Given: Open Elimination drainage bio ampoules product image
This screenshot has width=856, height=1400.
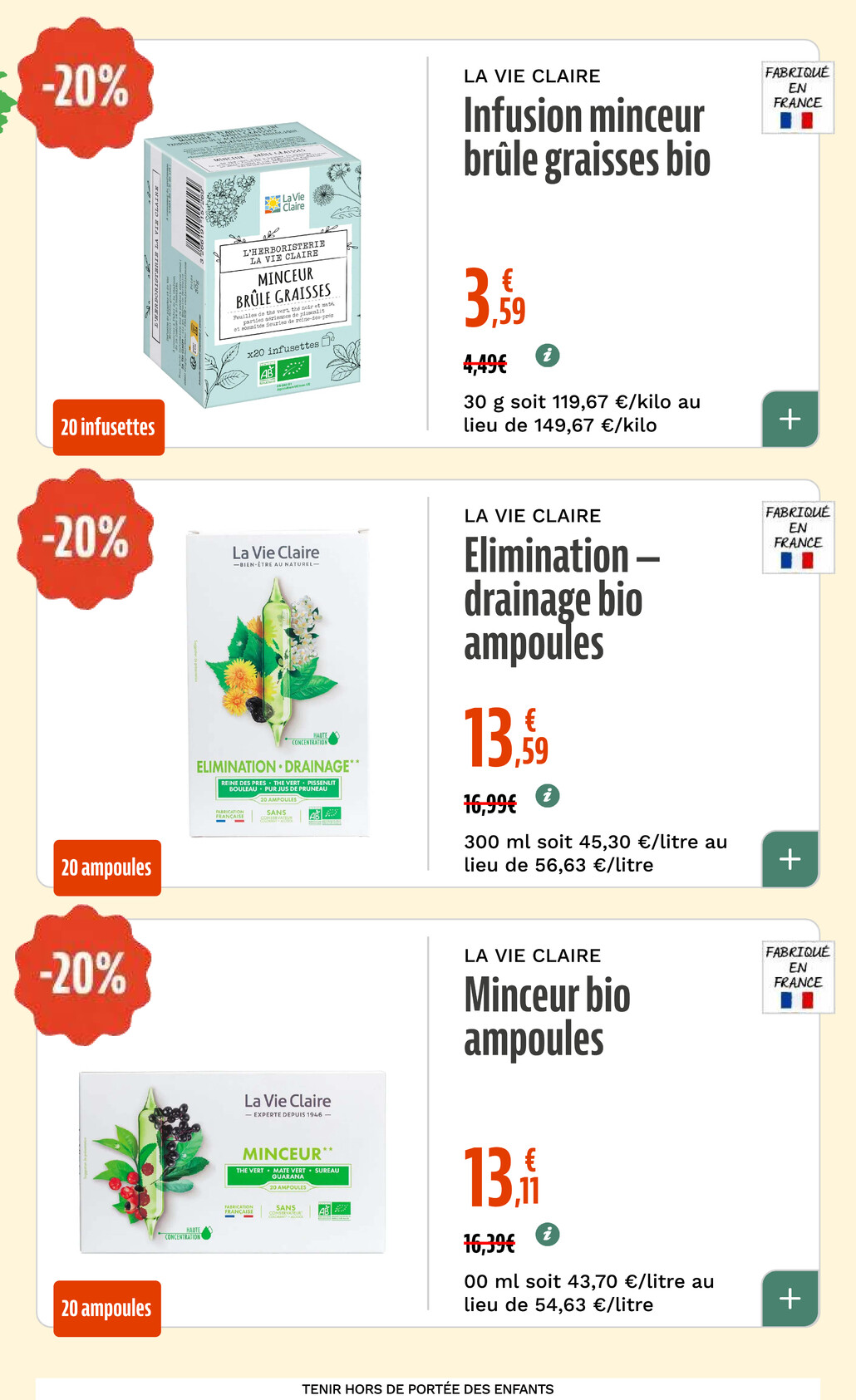Looking at the screenshot, I should (x=278, y=683).
